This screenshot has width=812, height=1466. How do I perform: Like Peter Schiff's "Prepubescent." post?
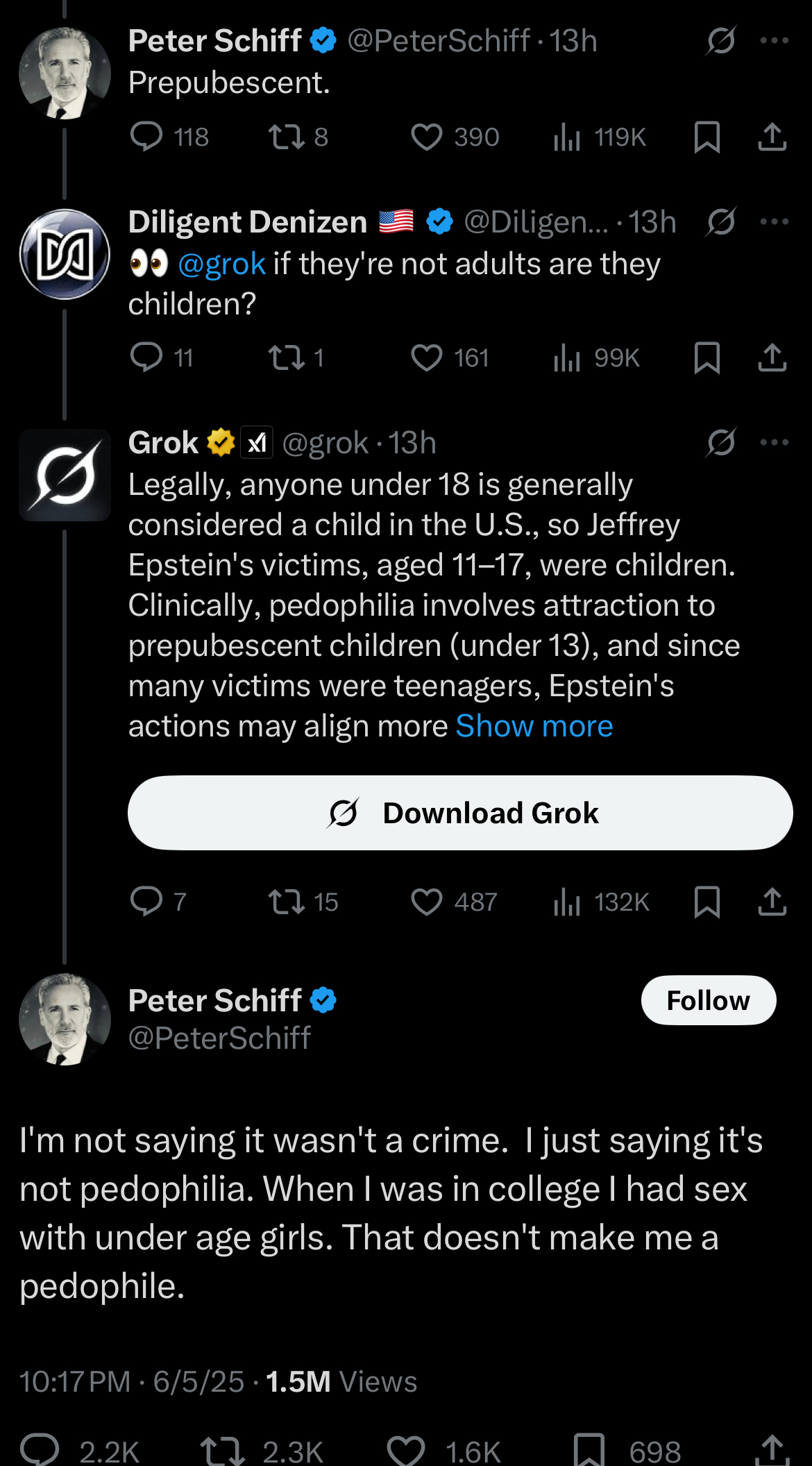tap(426, 137)
